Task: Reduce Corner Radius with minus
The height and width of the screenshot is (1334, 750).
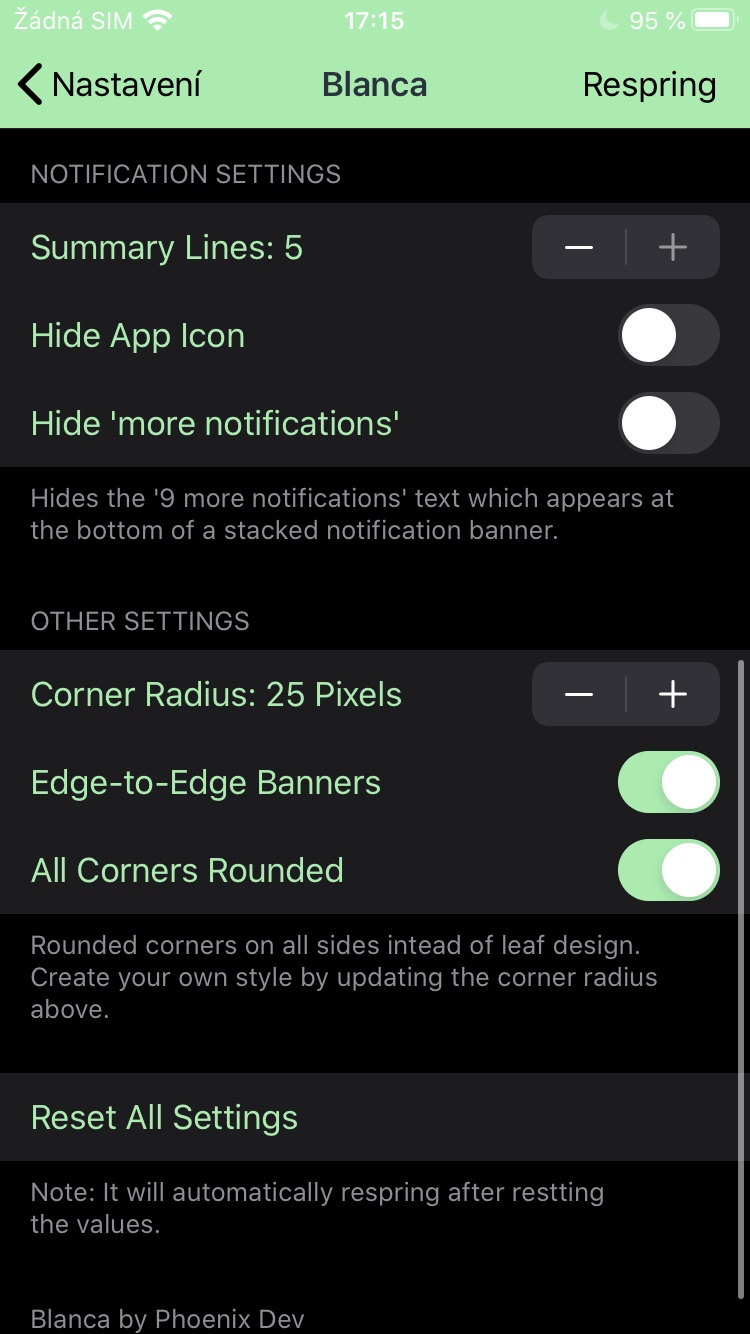Action: [x=579, y=694]
